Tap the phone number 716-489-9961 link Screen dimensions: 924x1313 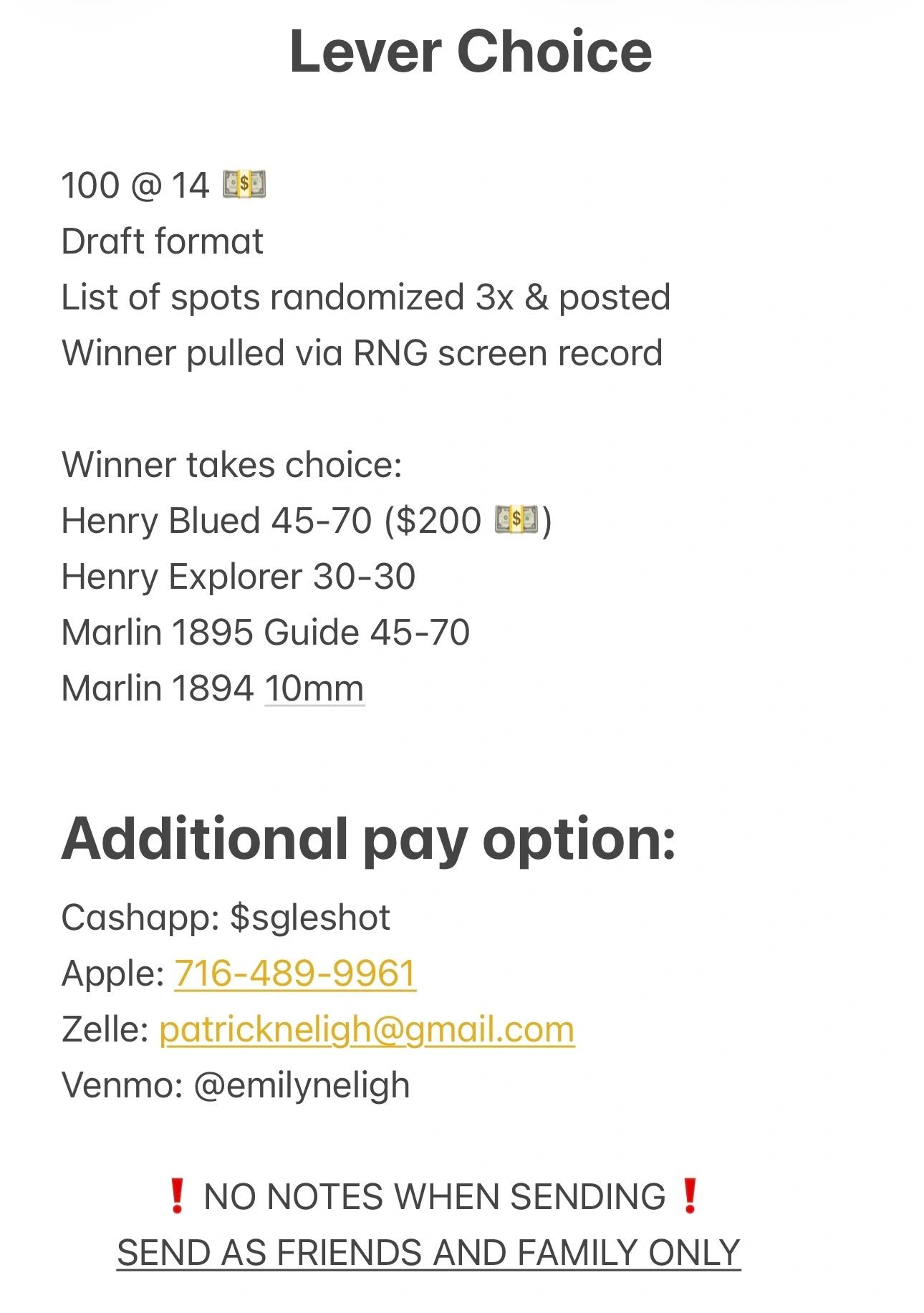(x=294, y=973)
